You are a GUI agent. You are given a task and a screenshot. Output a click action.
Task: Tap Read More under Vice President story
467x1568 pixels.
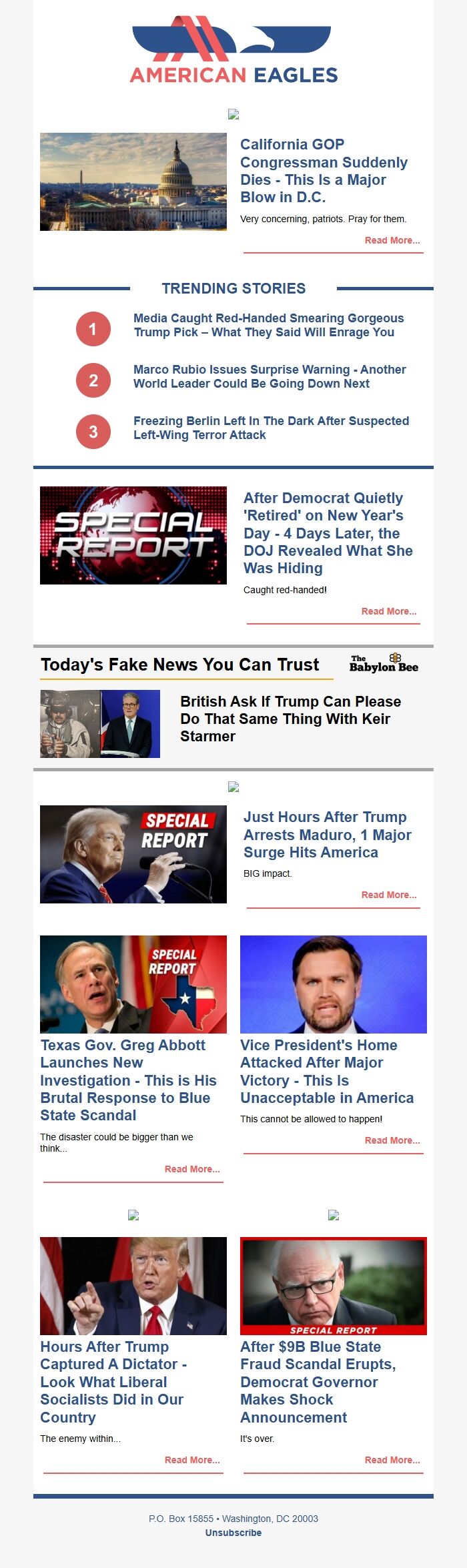(392, 1140)
